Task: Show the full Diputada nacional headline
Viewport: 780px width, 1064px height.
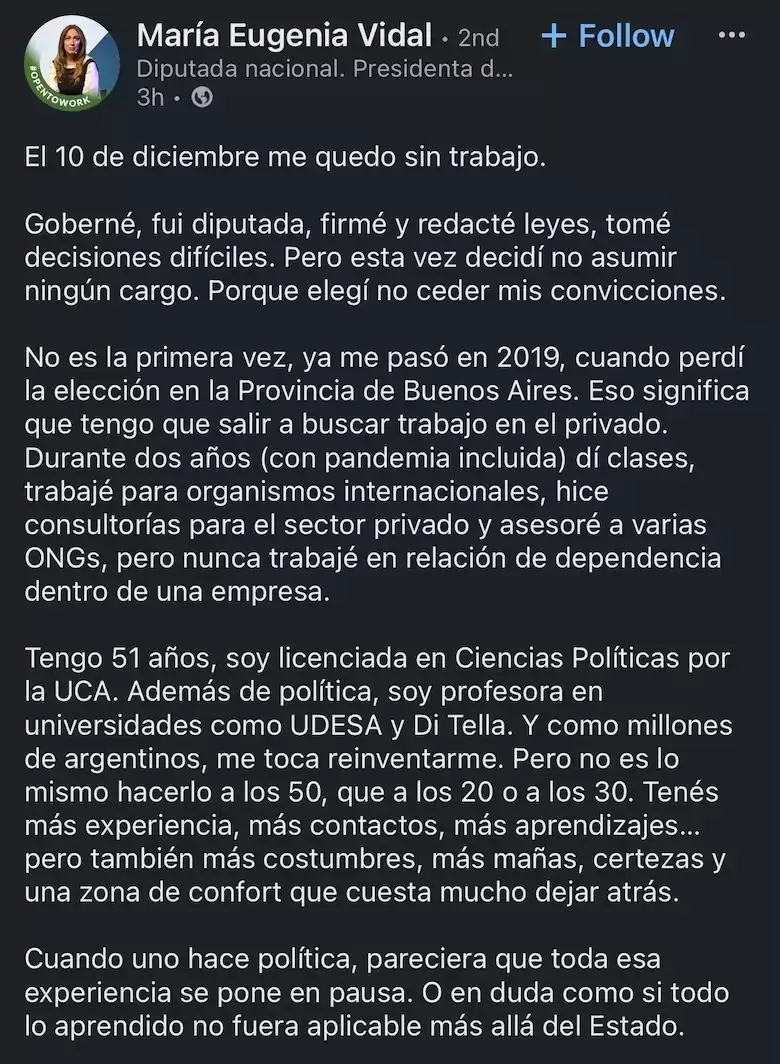Action: point(320,70)
